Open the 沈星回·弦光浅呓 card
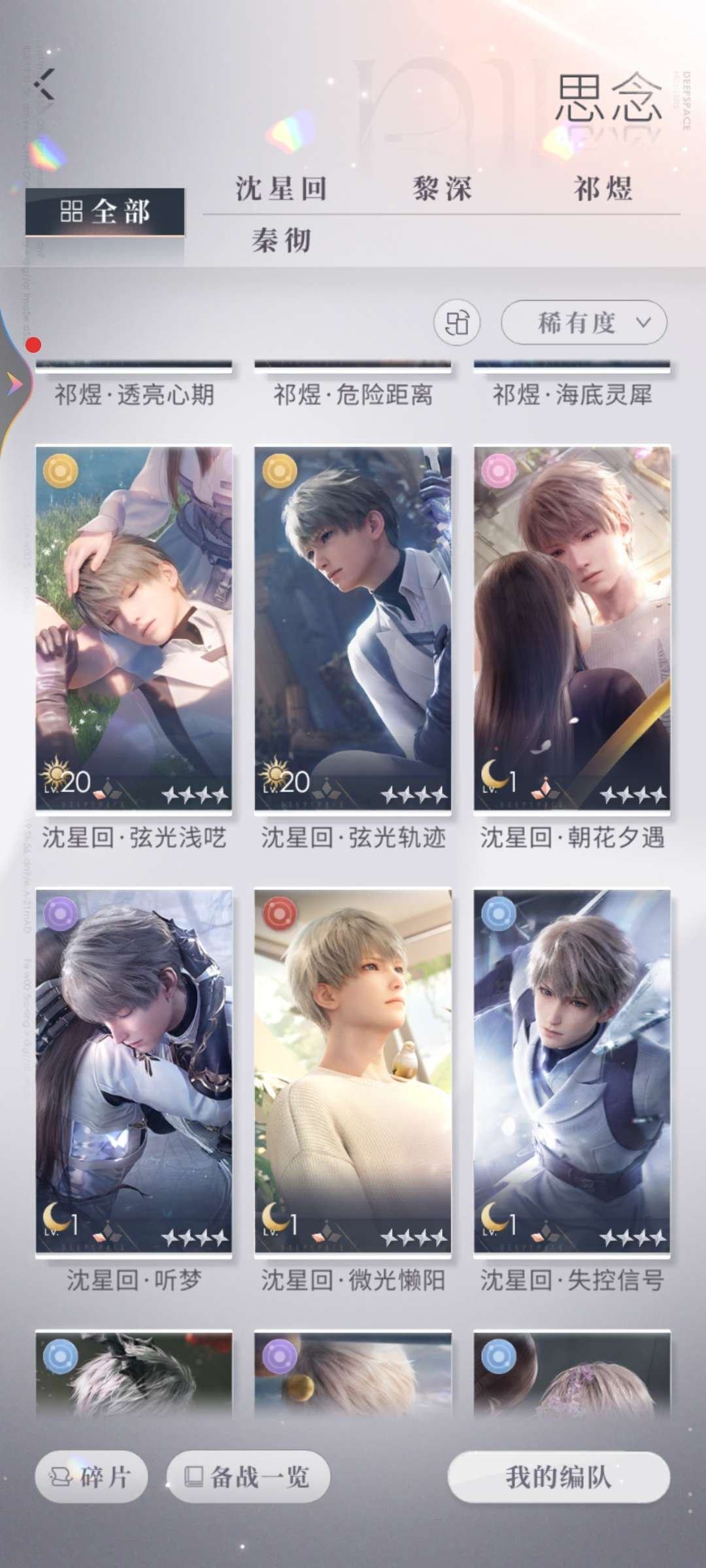Viewport: 706px width, 1568px height. point(134,629)
